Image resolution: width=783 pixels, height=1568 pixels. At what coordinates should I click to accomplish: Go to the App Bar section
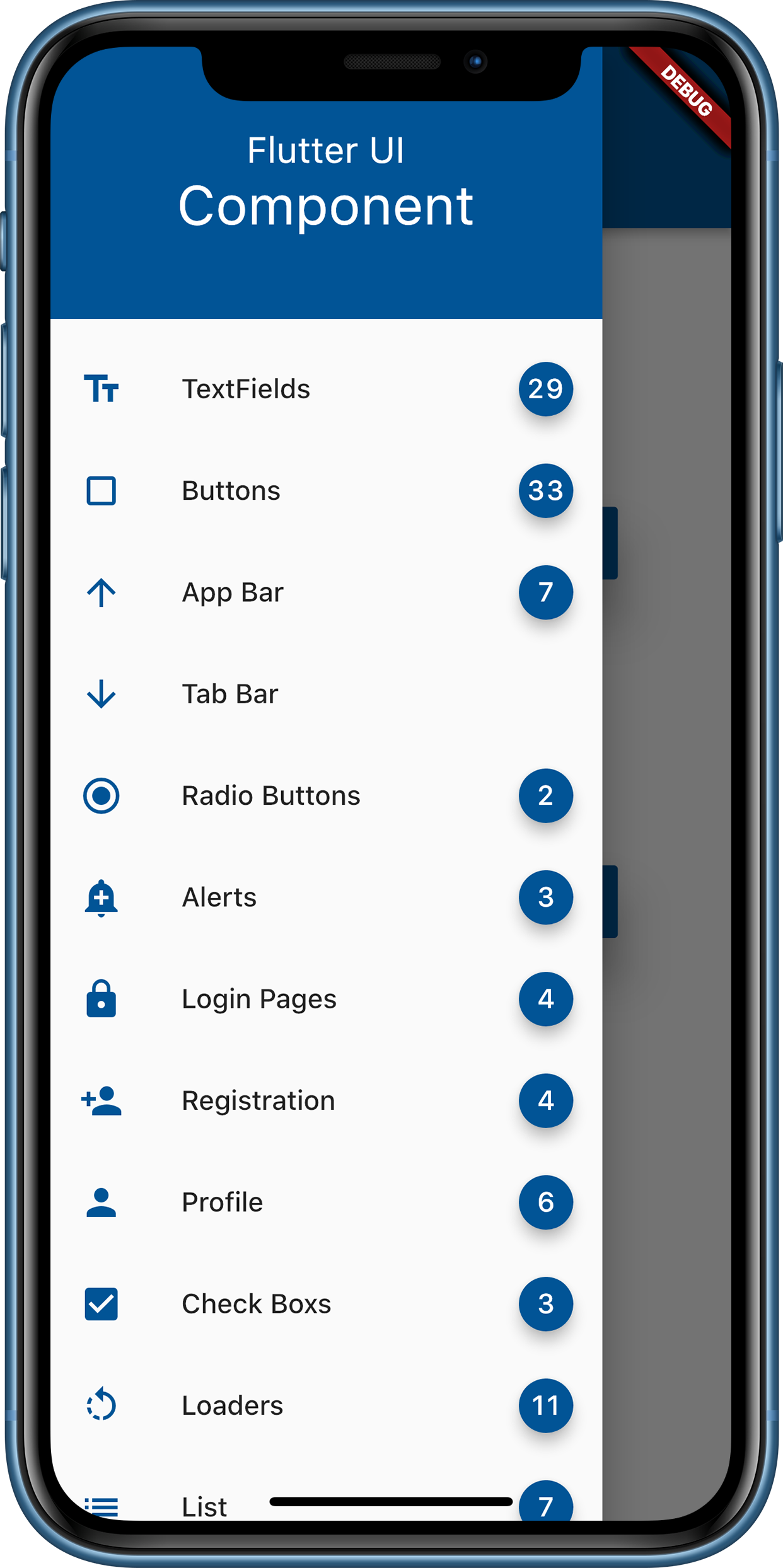point(233,592)
